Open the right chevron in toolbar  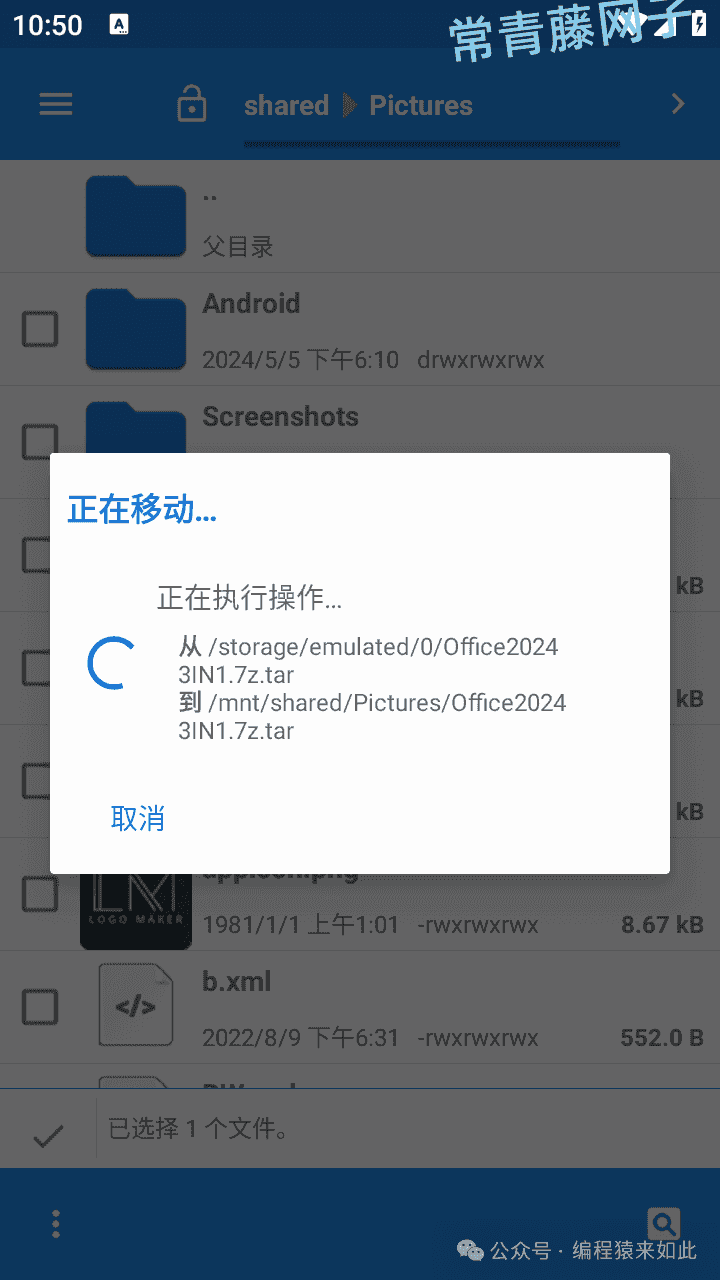coord(679,103)
